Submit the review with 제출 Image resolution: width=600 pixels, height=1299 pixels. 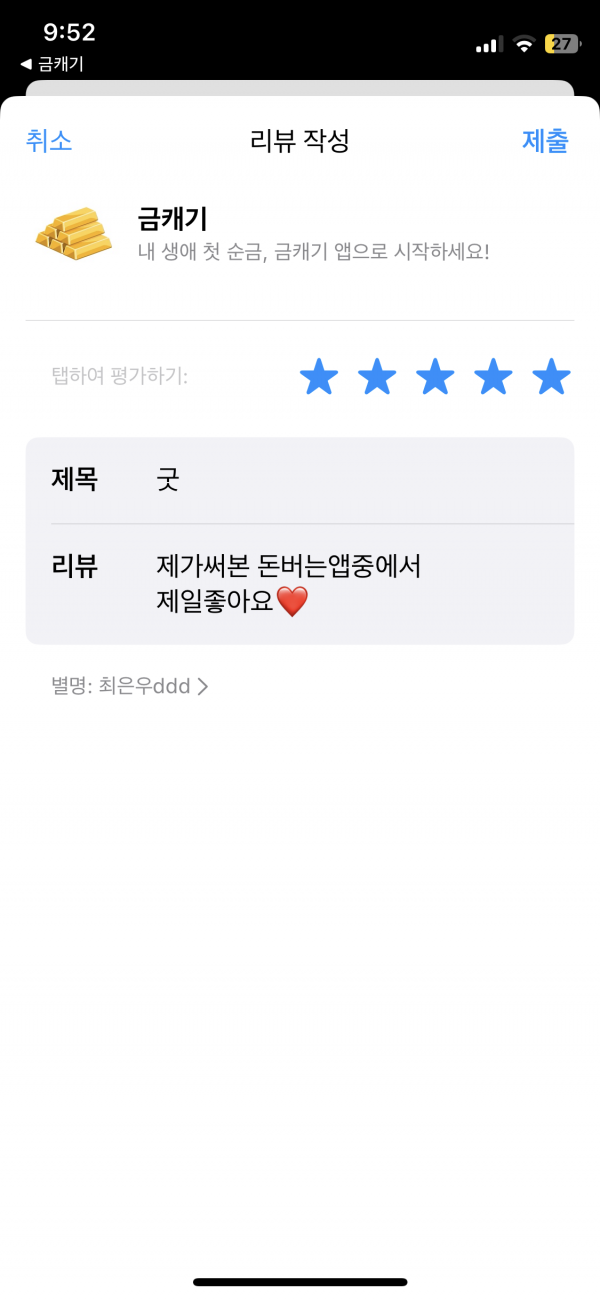pos(545,141)
